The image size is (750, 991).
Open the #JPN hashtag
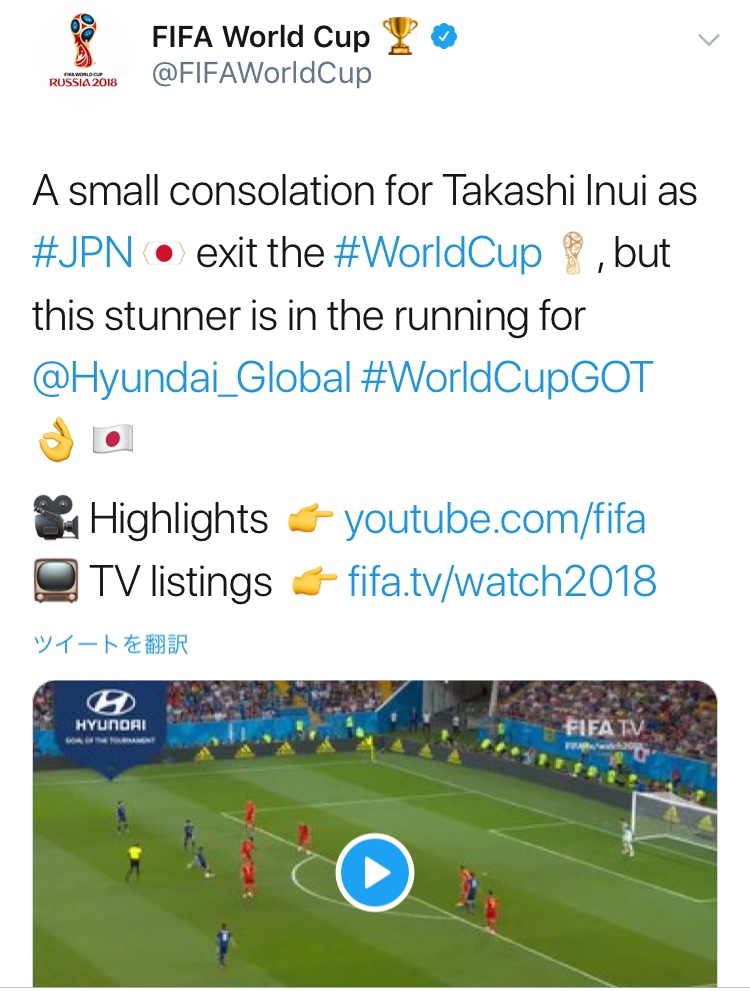coord(82,253)
